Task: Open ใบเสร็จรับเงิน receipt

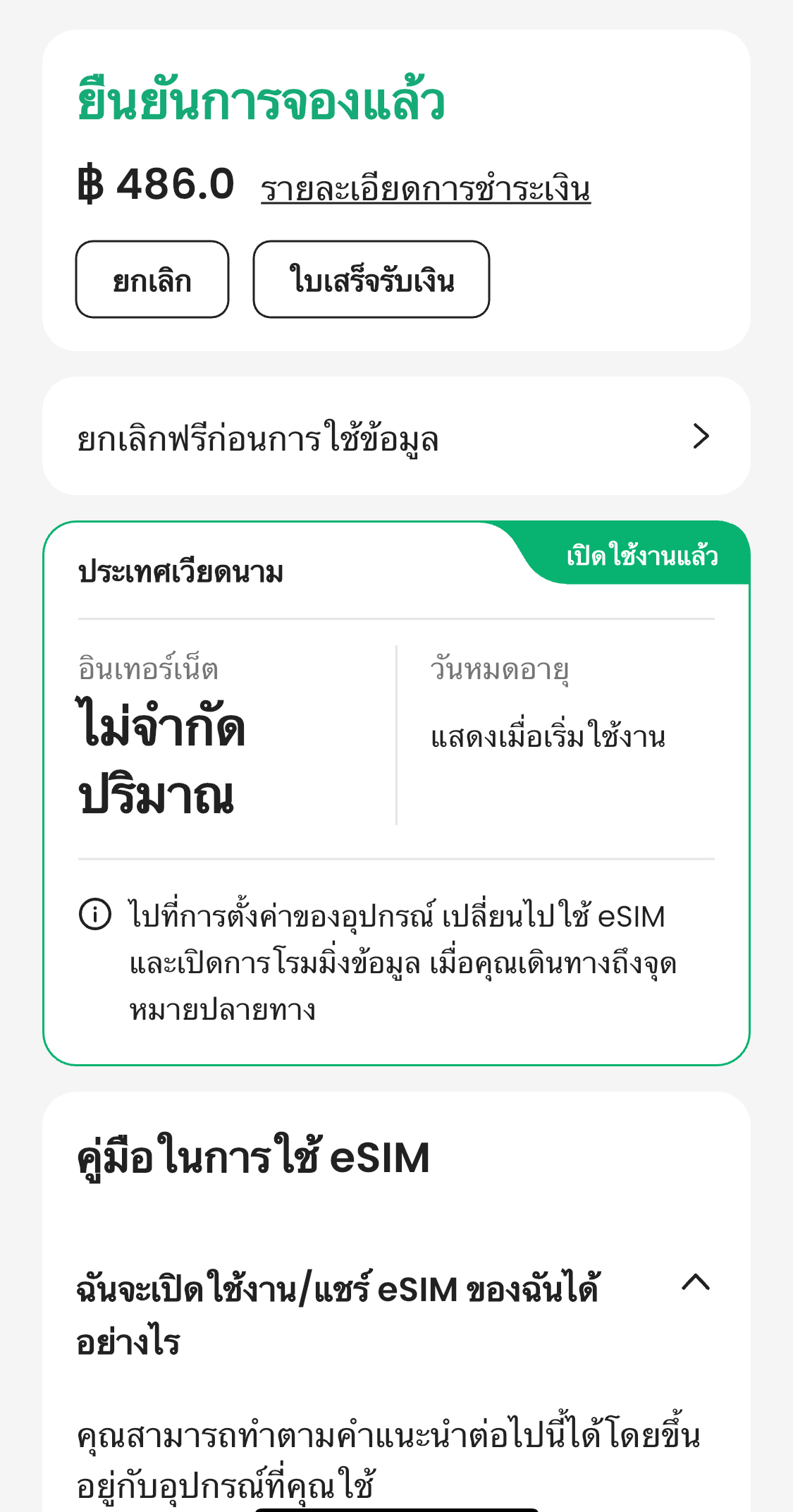Action: 371,279
